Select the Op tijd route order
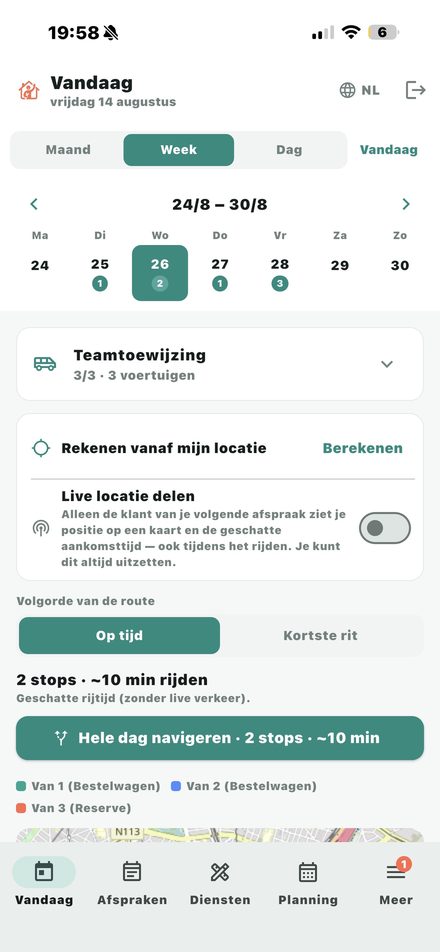This screenshot has height=952, width=440. (120, 636)
